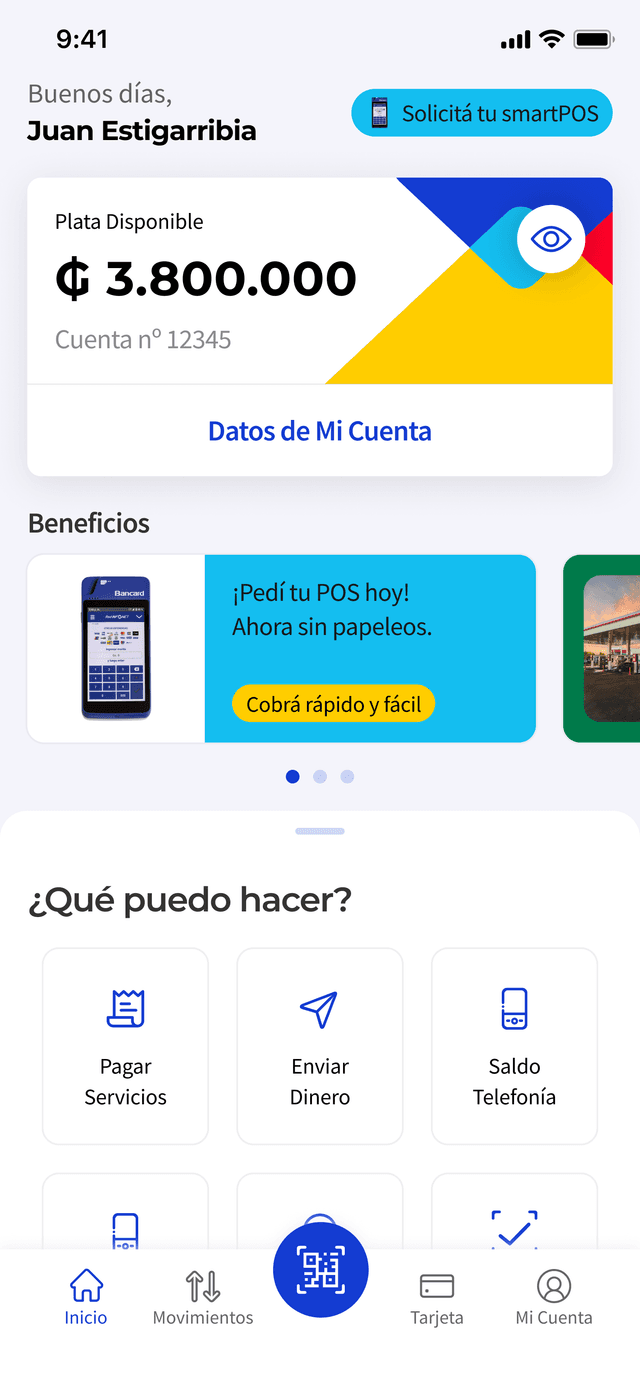Open Datos de Mi Cuenta

320,431
